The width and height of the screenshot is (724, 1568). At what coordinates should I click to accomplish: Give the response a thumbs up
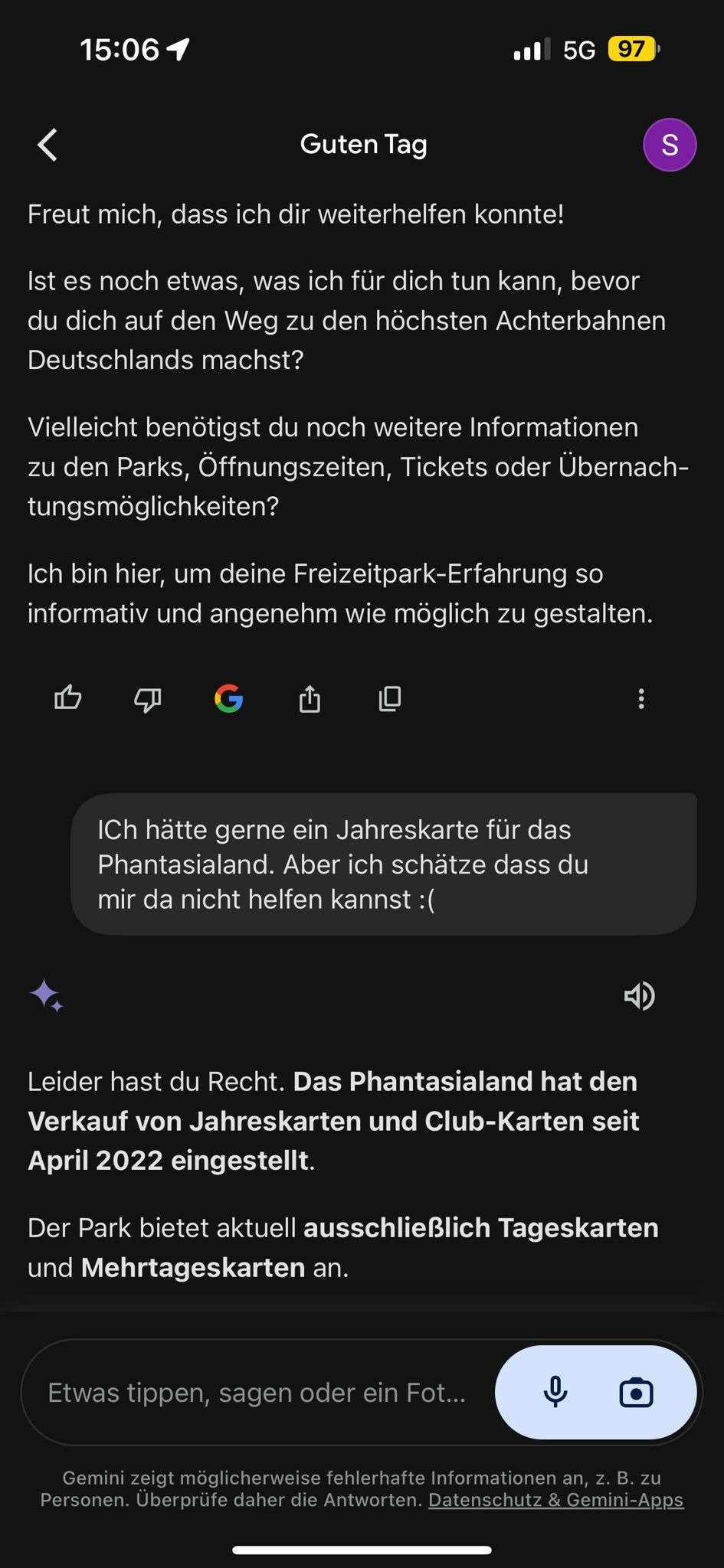[x=68, y=698]
